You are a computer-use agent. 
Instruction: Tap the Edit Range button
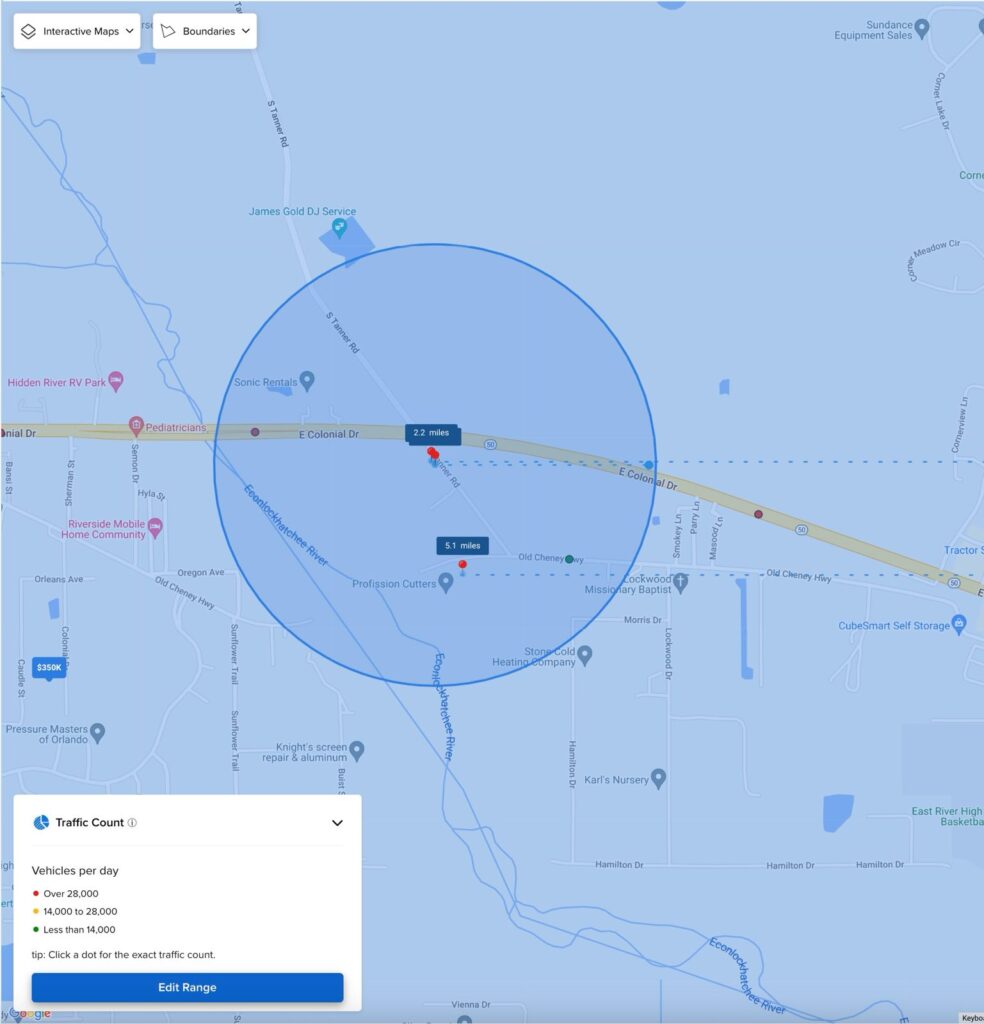[x=187, y=987]
